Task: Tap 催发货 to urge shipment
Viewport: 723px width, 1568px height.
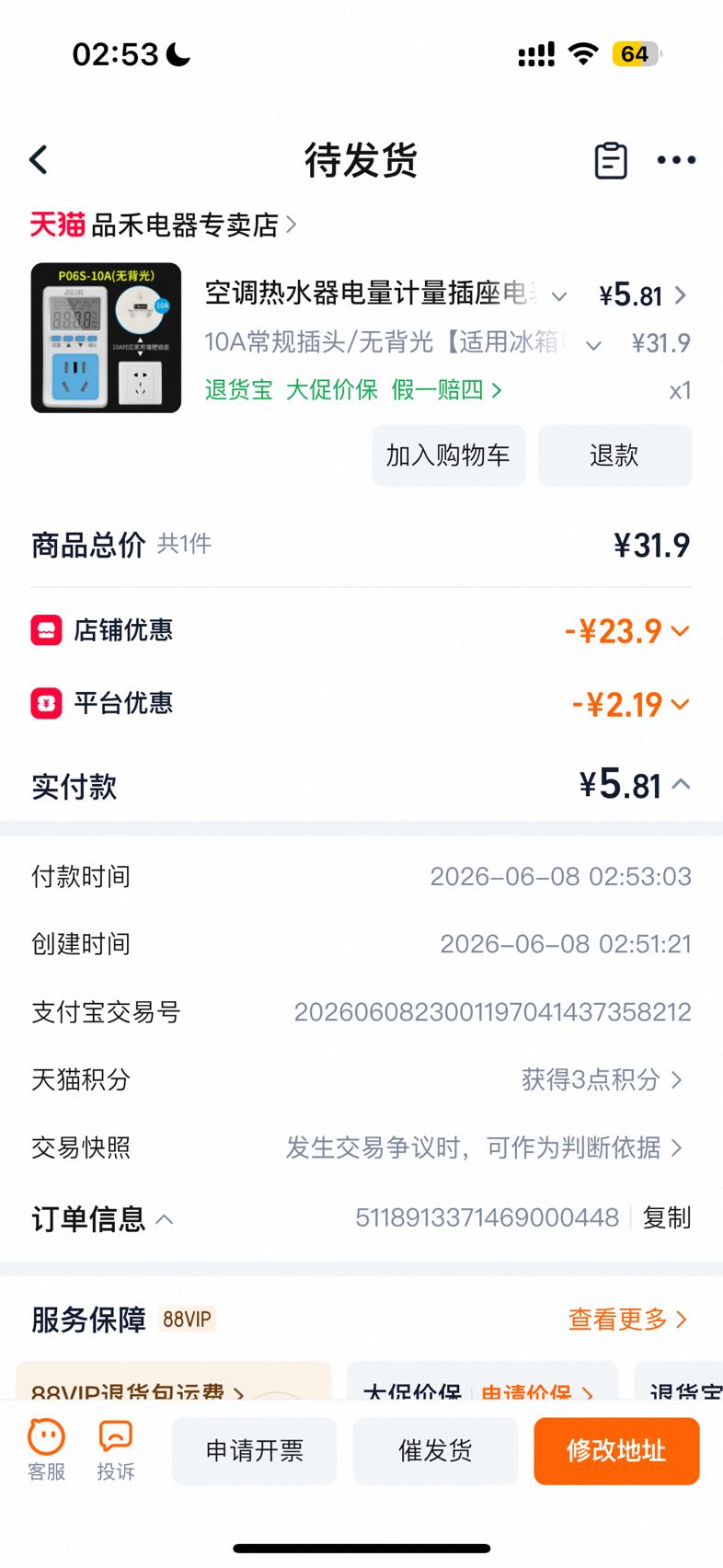Action: click(435, 1451)
